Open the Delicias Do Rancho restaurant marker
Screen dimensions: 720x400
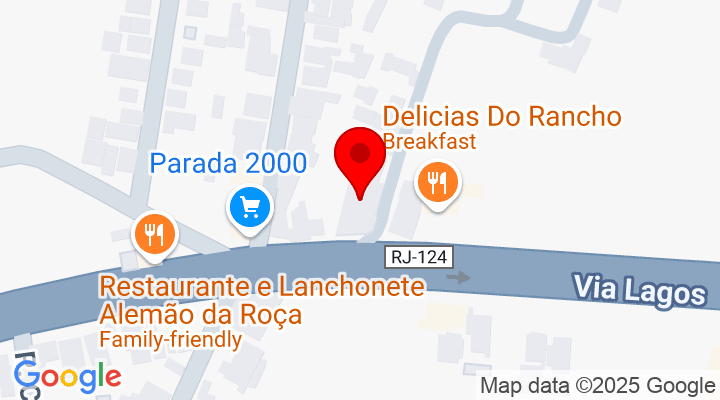coord(437,183)
